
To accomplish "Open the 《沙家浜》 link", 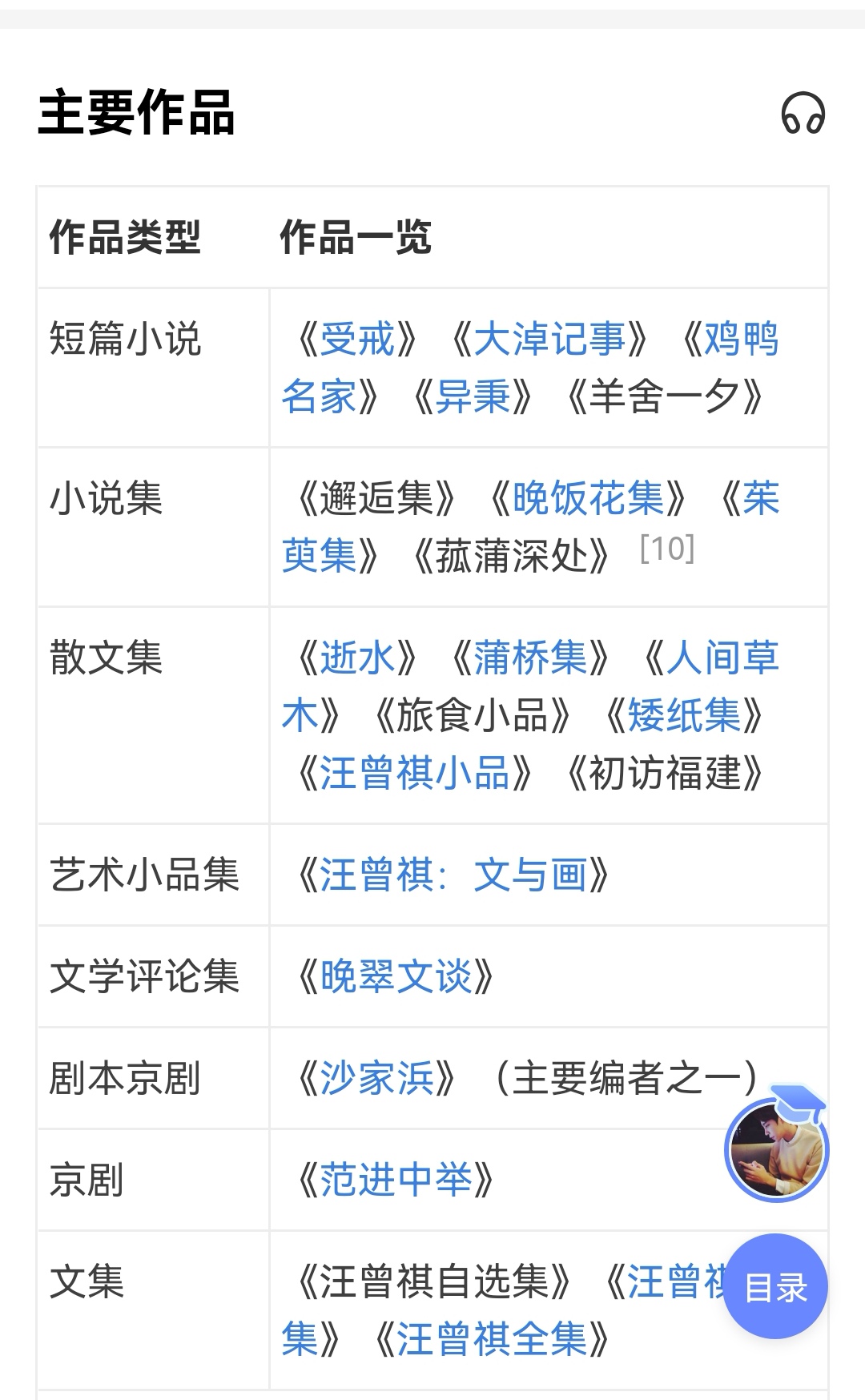I will click(376, 1078).
